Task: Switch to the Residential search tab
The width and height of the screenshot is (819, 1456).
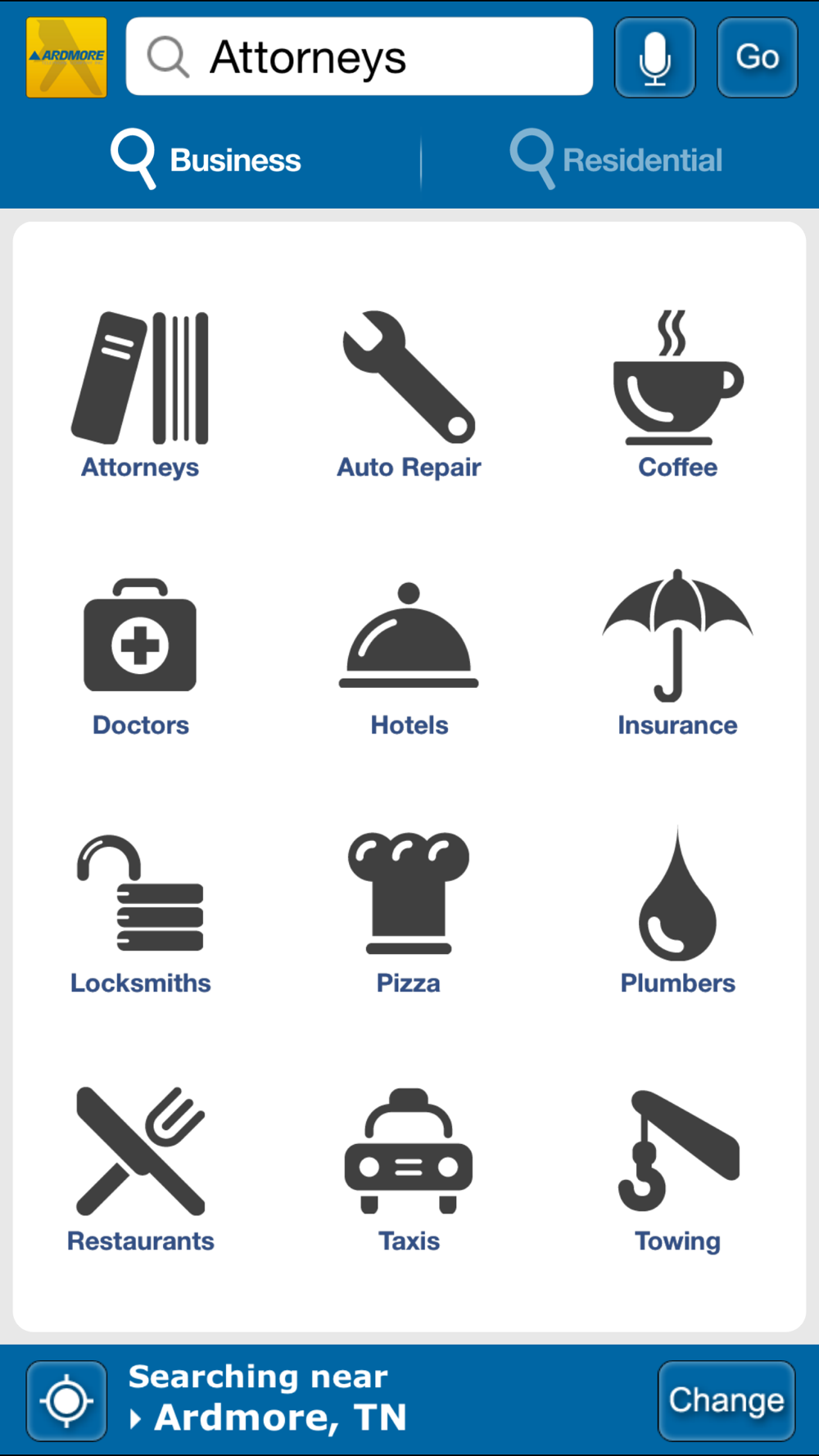Action: [x=616, y=160]
